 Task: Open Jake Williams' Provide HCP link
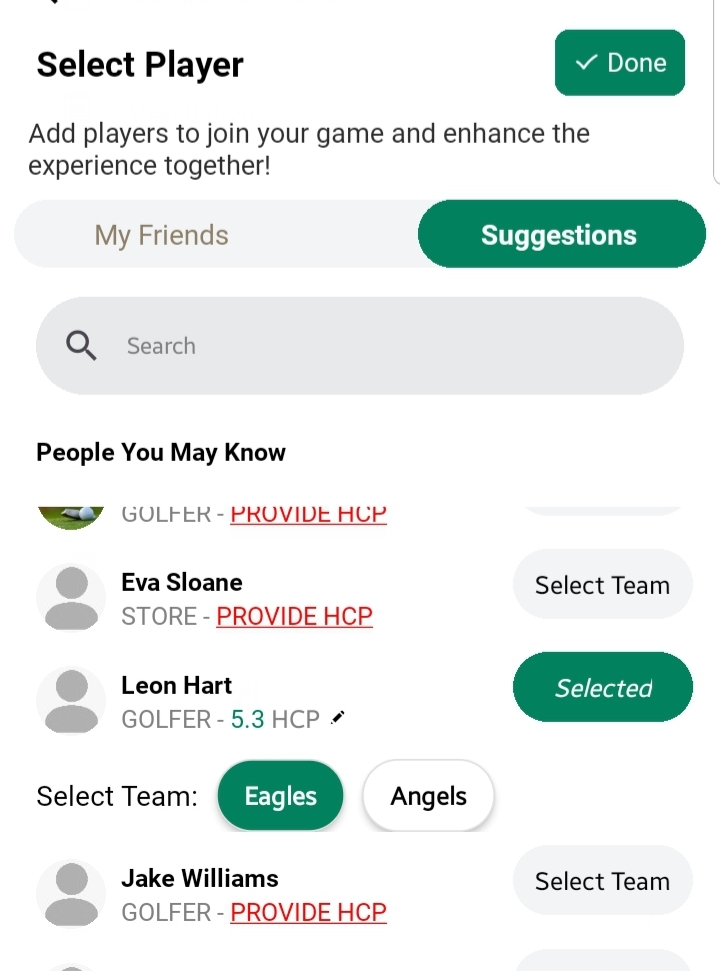[x=308, y=912]
